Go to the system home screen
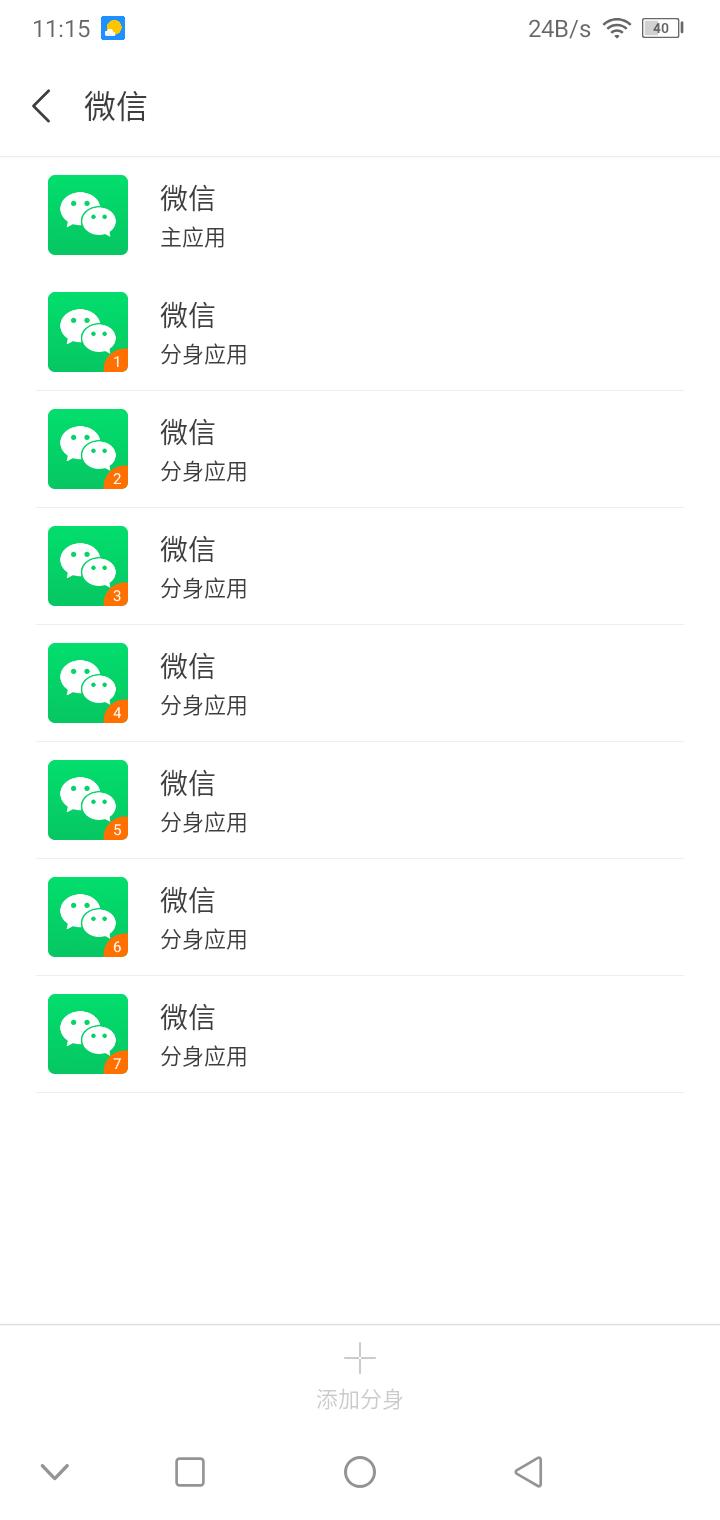720x1520 pixels. [360, 1472]
